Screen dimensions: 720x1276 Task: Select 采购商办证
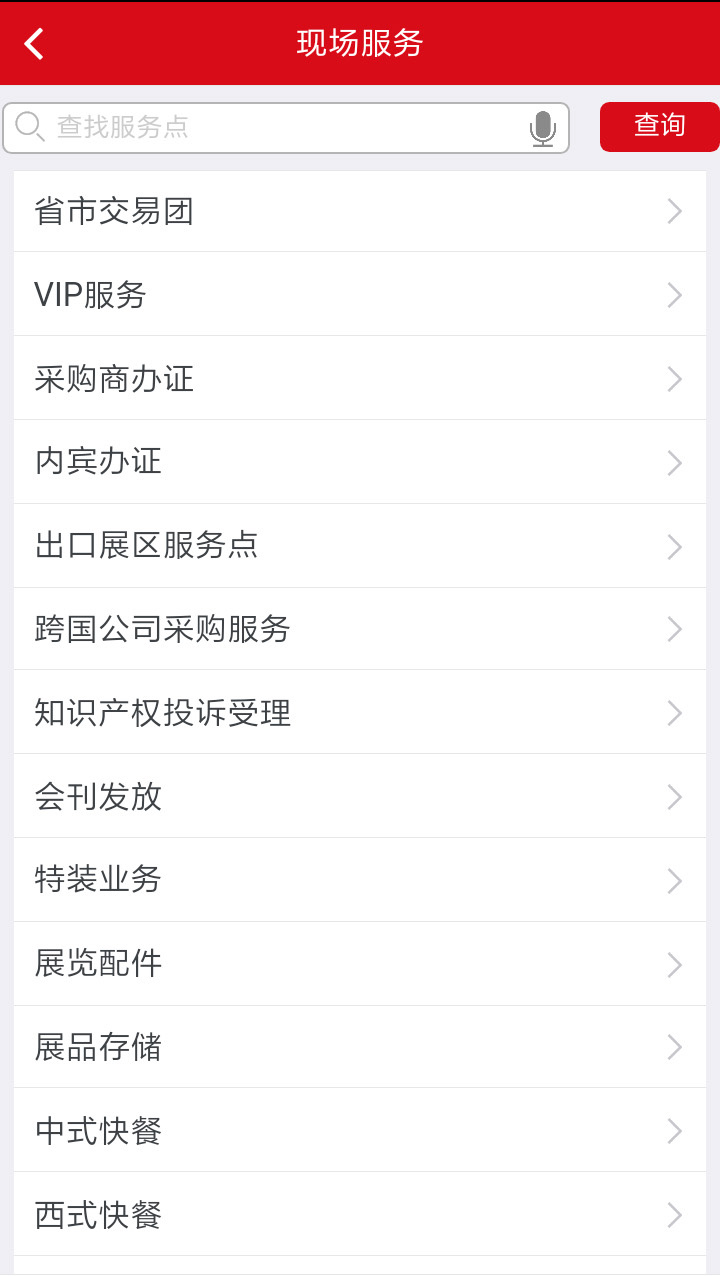coord(360,379)
